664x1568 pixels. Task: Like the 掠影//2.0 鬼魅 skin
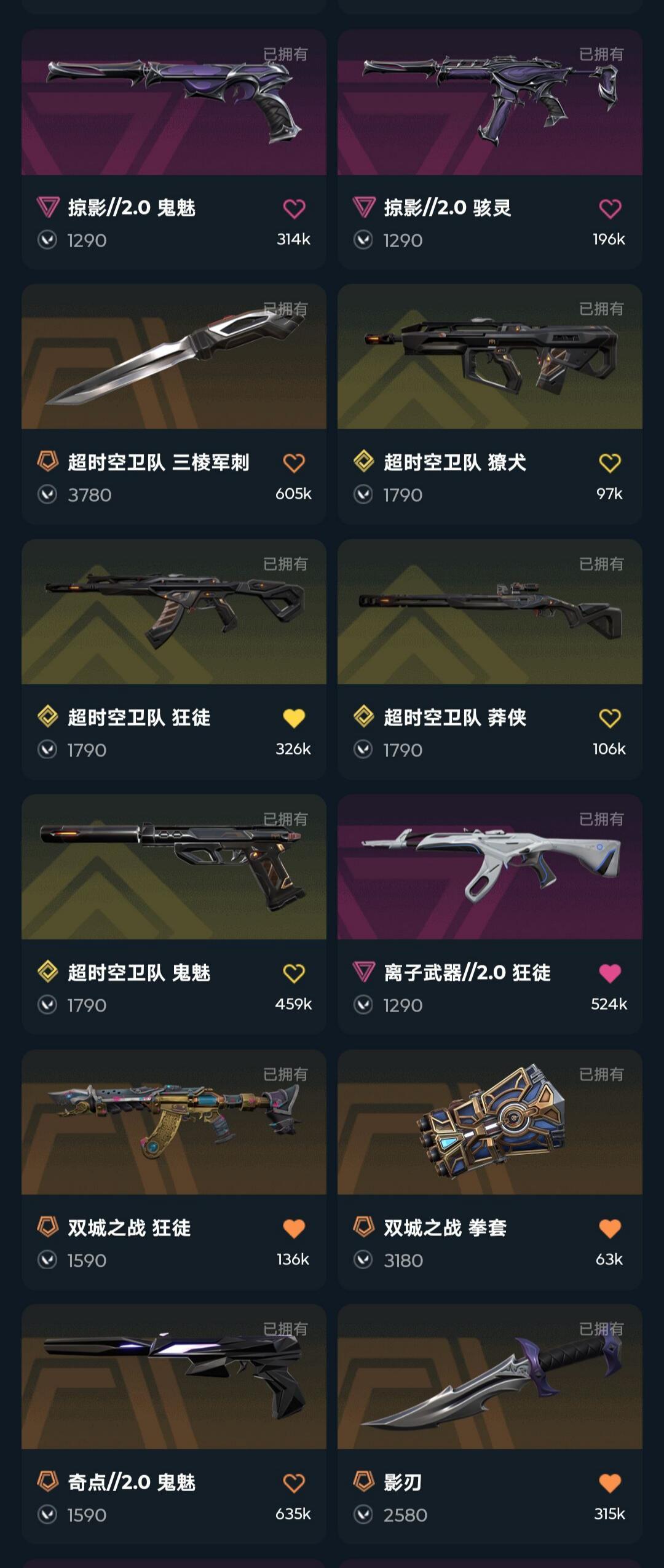click(294, 209)
